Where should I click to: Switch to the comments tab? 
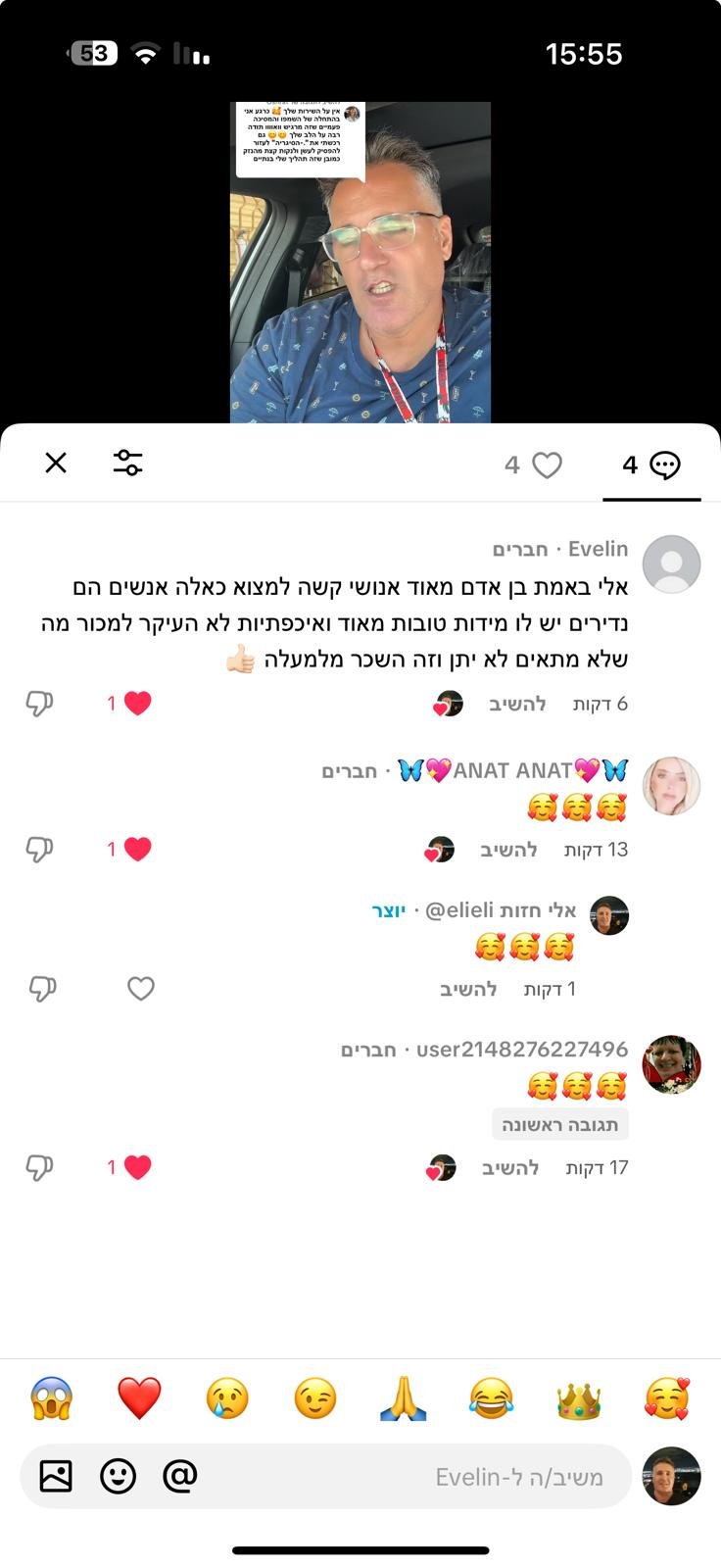pyautogui.click(x=651, y=465)
